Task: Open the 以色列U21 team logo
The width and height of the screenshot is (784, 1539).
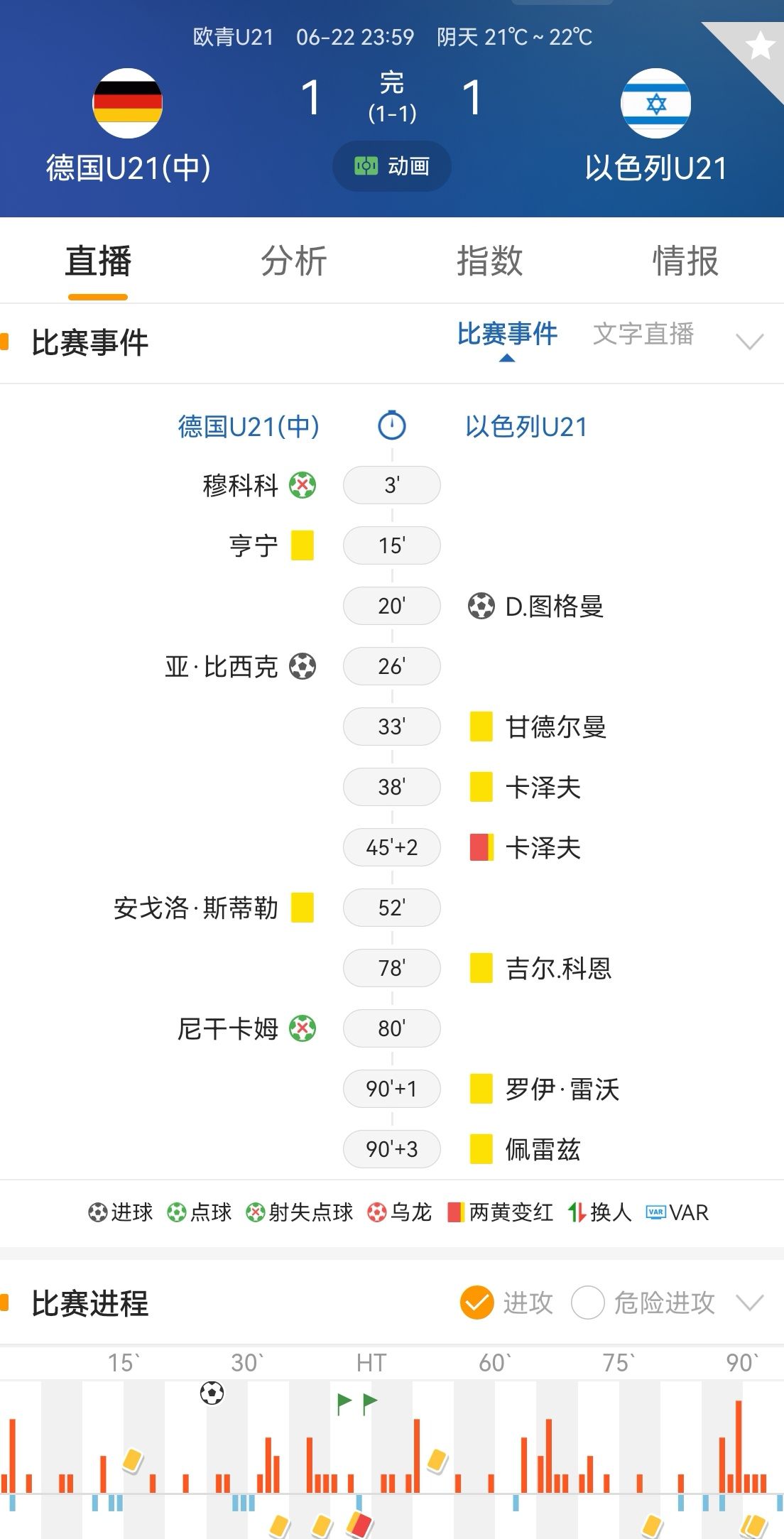Action: [655, 103]
